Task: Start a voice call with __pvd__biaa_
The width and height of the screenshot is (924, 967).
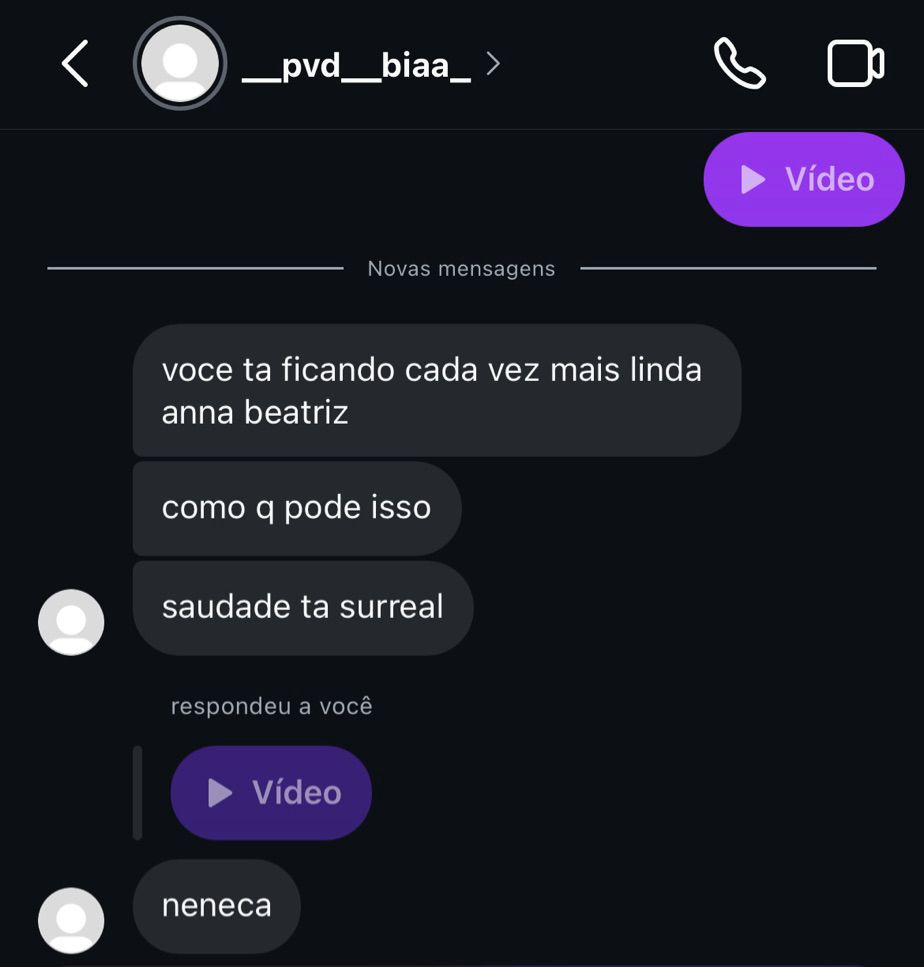Action: [x=739, y=65]
